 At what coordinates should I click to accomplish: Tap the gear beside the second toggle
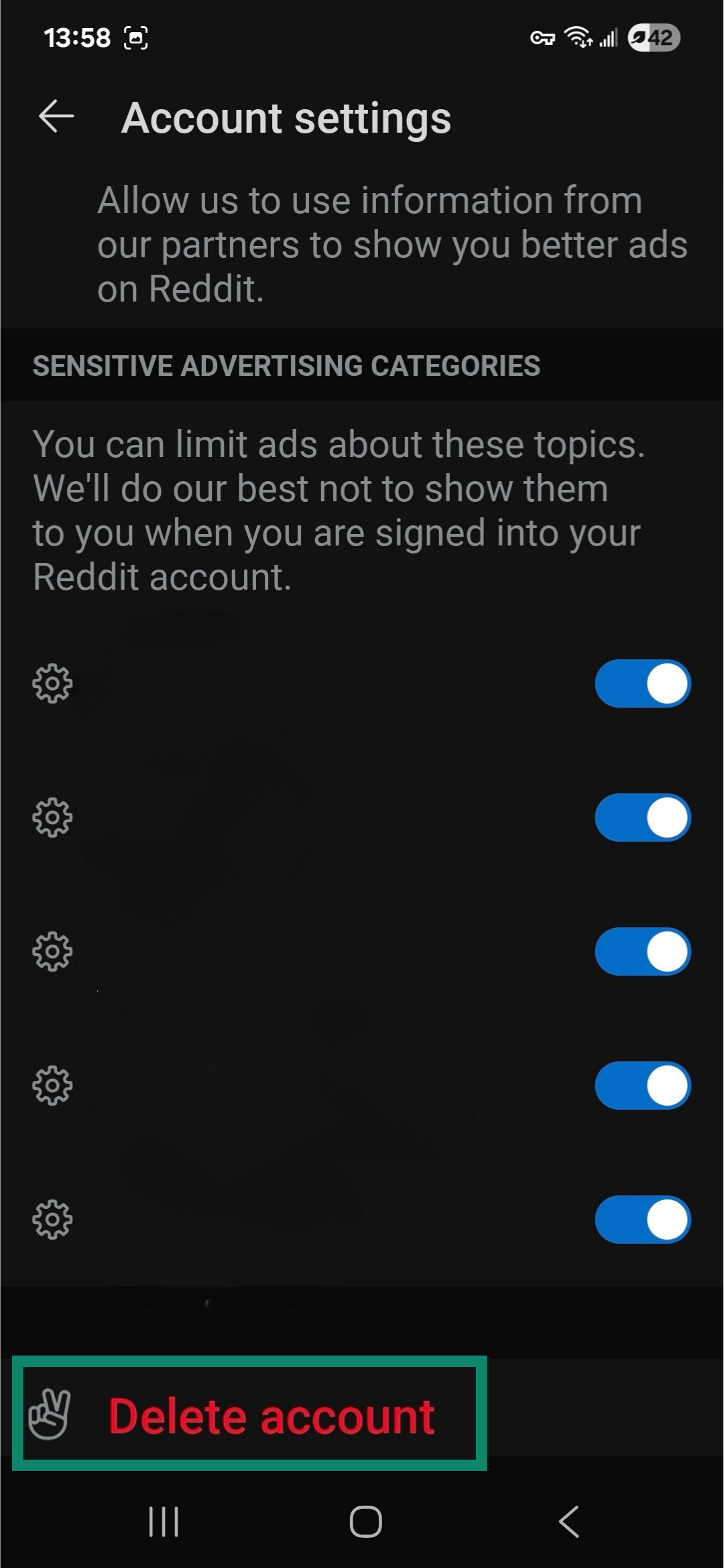click(x=51, y=818)
